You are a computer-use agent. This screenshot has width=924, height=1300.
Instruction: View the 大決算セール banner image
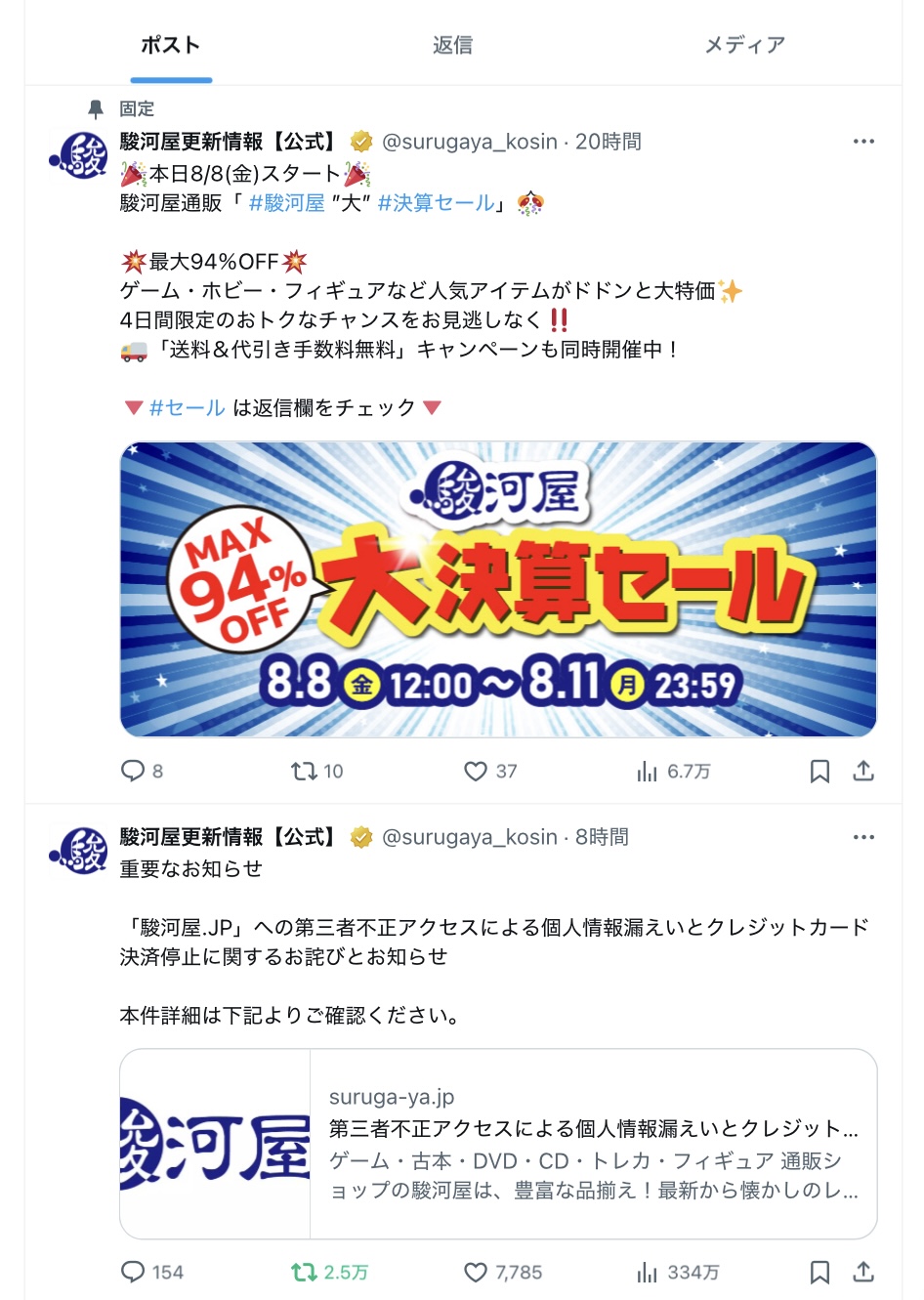(x=498, y=589)
